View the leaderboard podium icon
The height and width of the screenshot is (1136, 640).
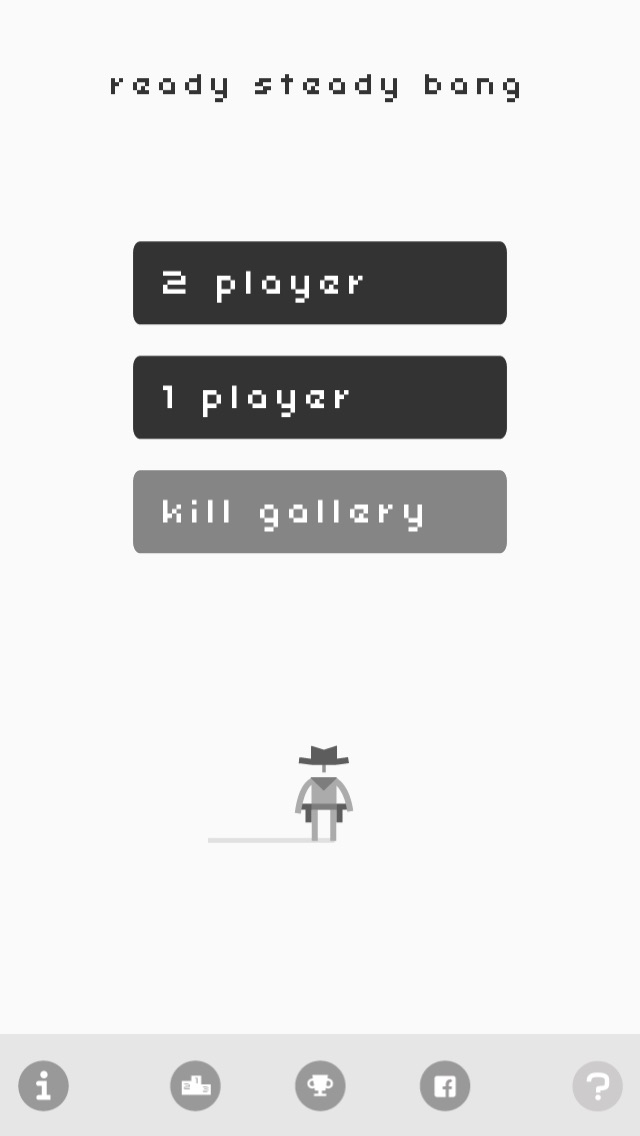[x=196, y=1085]
